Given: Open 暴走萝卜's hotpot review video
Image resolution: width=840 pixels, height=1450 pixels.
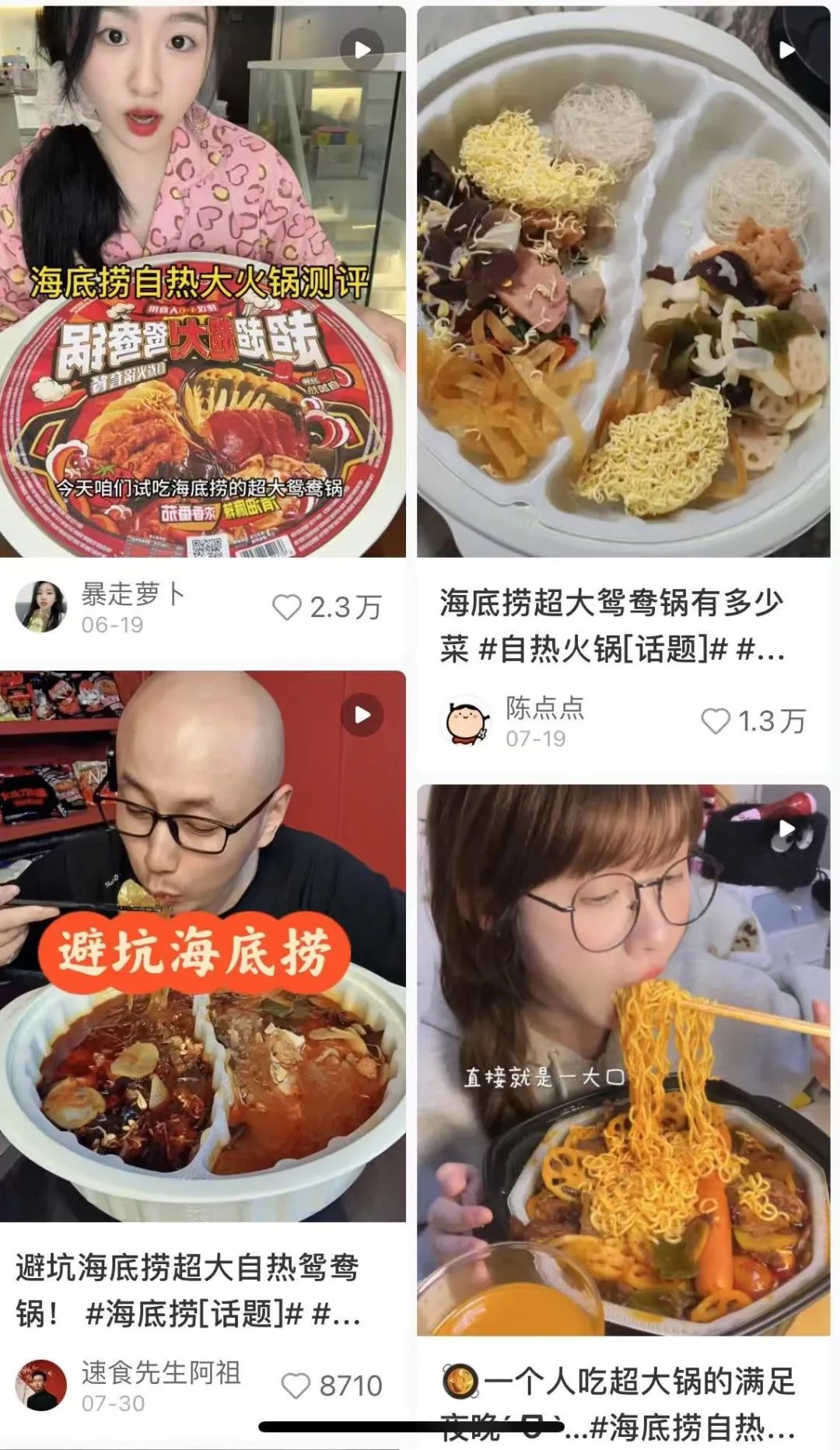Looking at the screenshot, I should click(203, 282).
